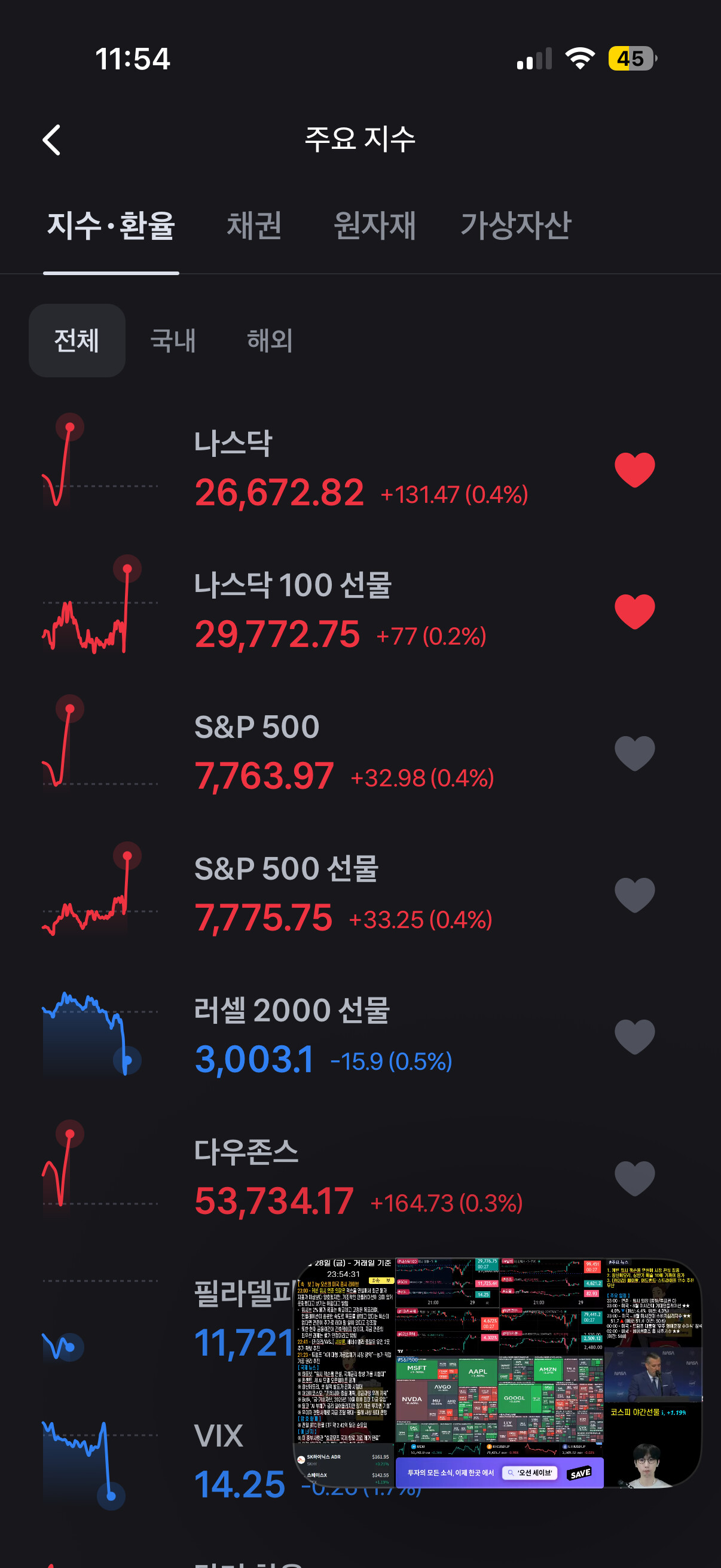Like the 다우존스 index heart

click(634, 1178)
